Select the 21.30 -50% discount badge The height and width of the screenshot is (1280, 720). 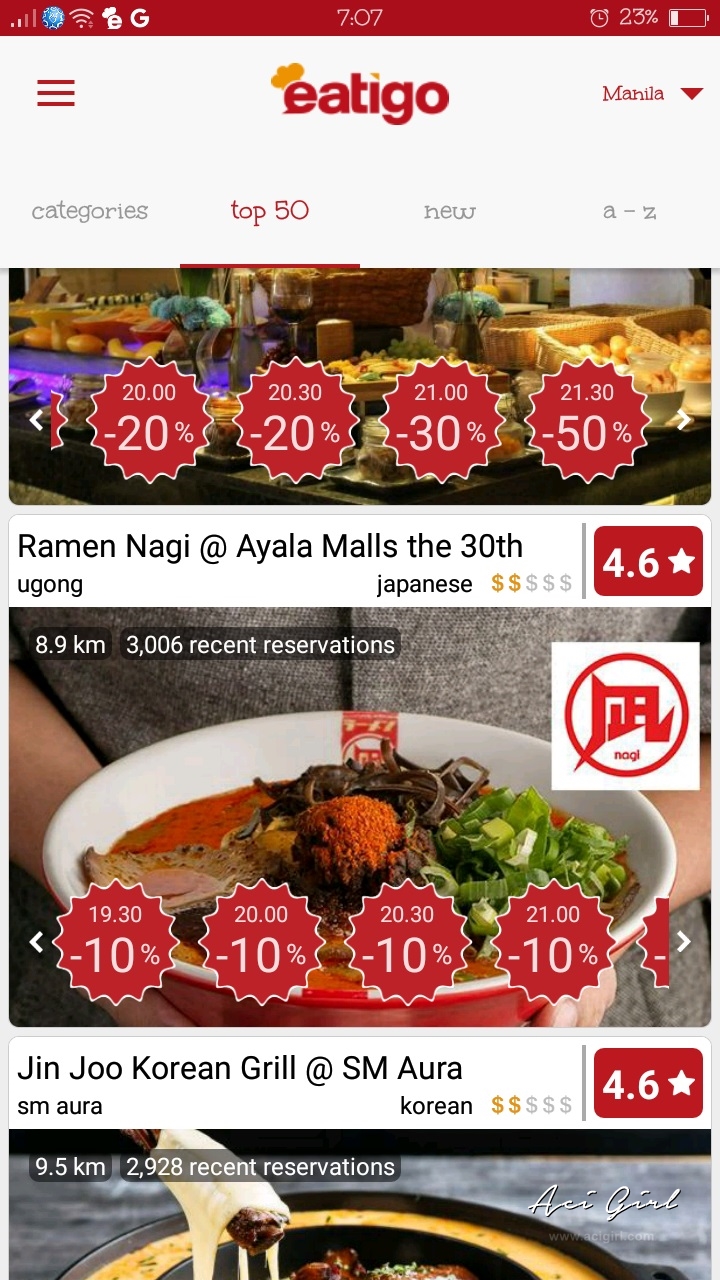[587, 420]
